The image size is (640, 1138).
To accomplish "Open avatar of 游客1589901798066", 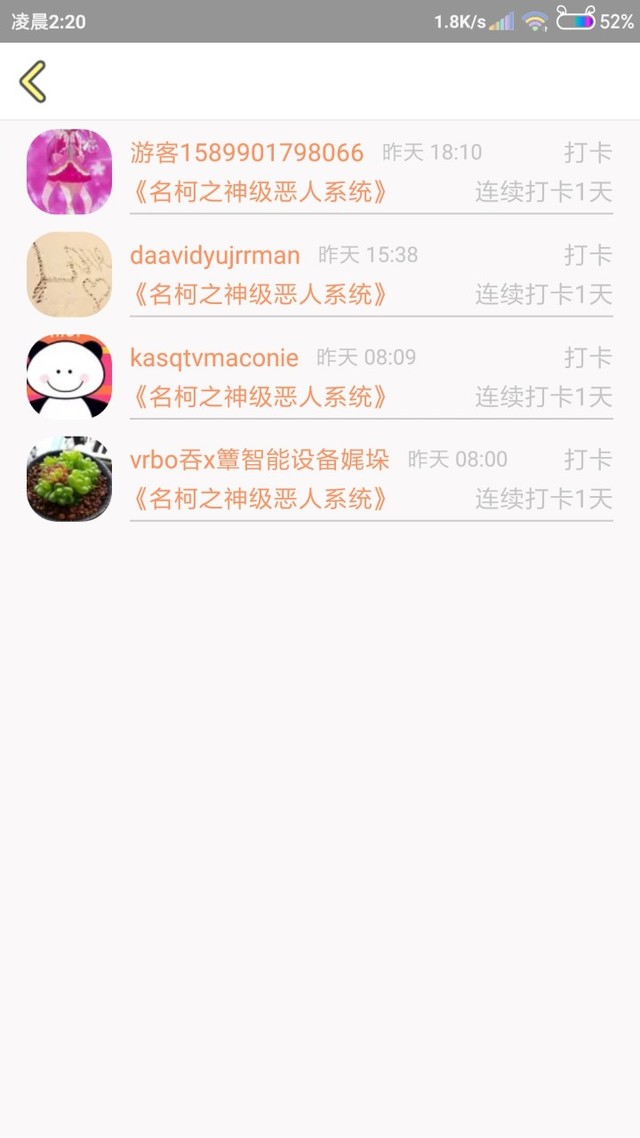I will [x=69, y=172].
